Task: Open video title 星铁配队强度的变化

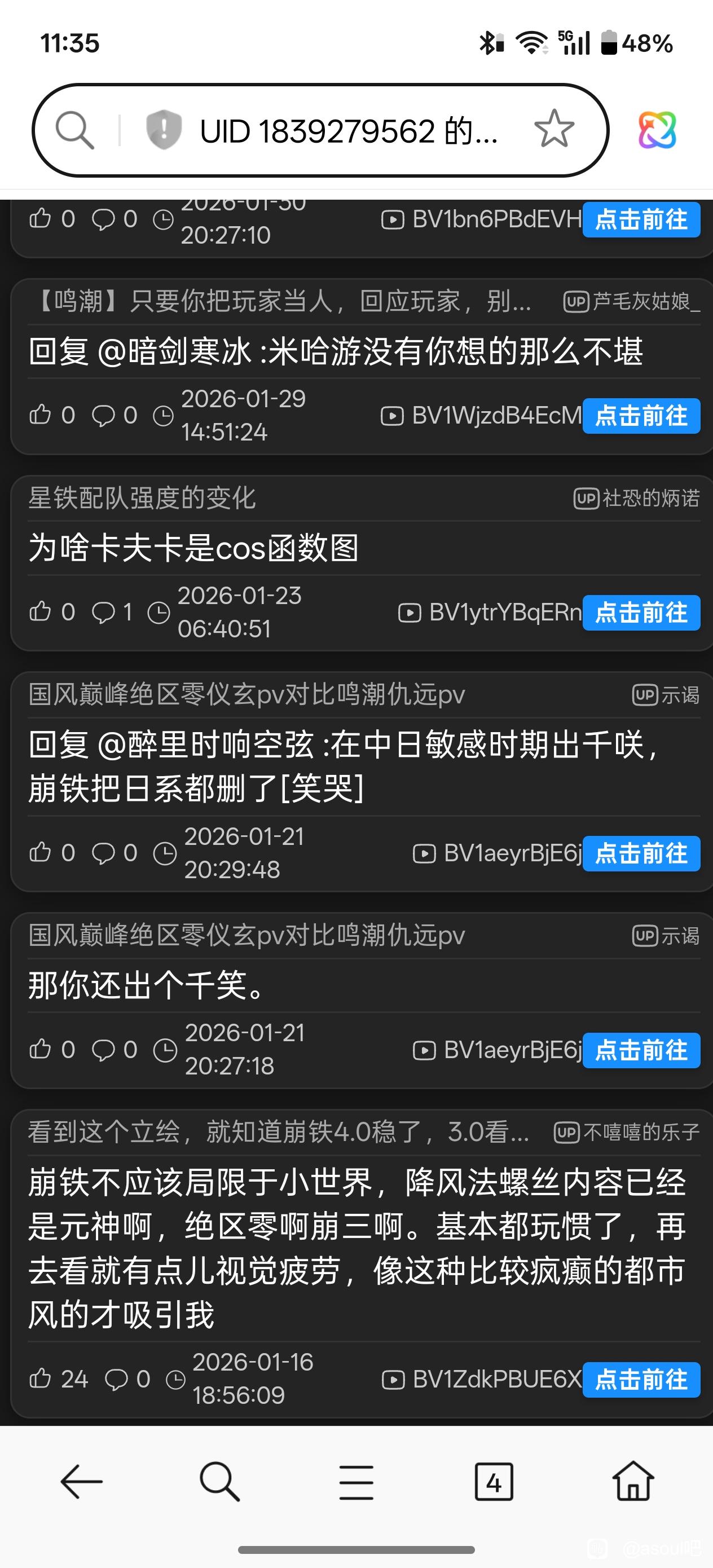Action: (142, 498)
